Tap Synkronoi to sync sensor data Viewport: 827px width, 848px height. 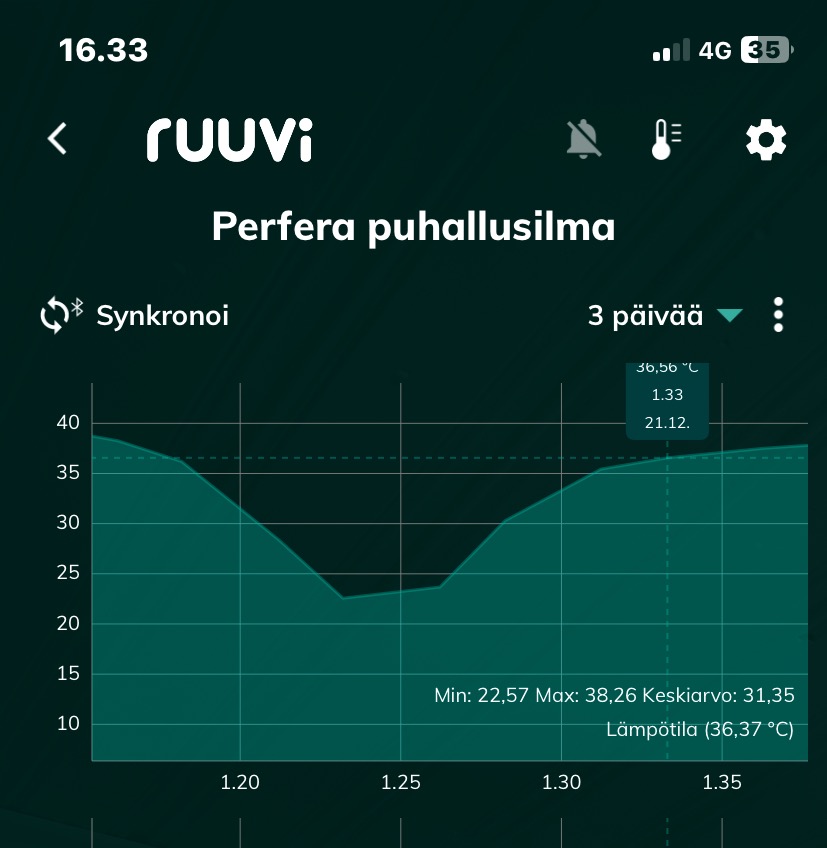pyautogui.click(x=135, y=316)
